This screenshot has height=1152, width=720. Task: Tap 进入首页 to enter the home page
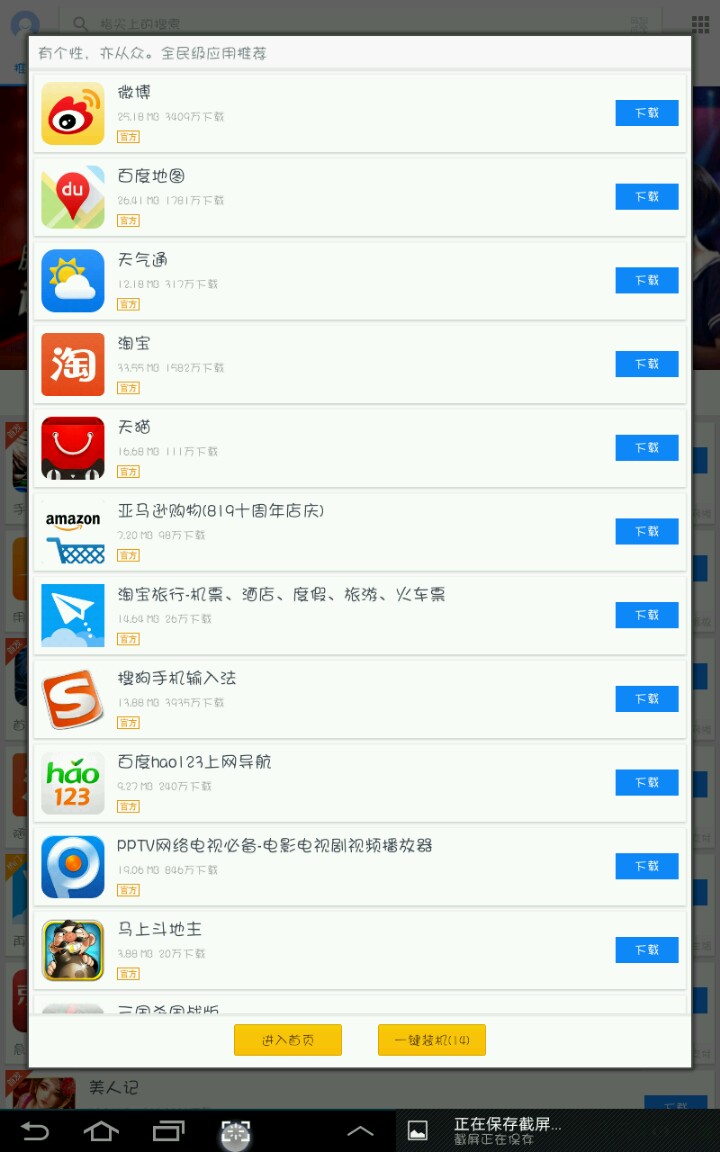(x=288, y=1040)
